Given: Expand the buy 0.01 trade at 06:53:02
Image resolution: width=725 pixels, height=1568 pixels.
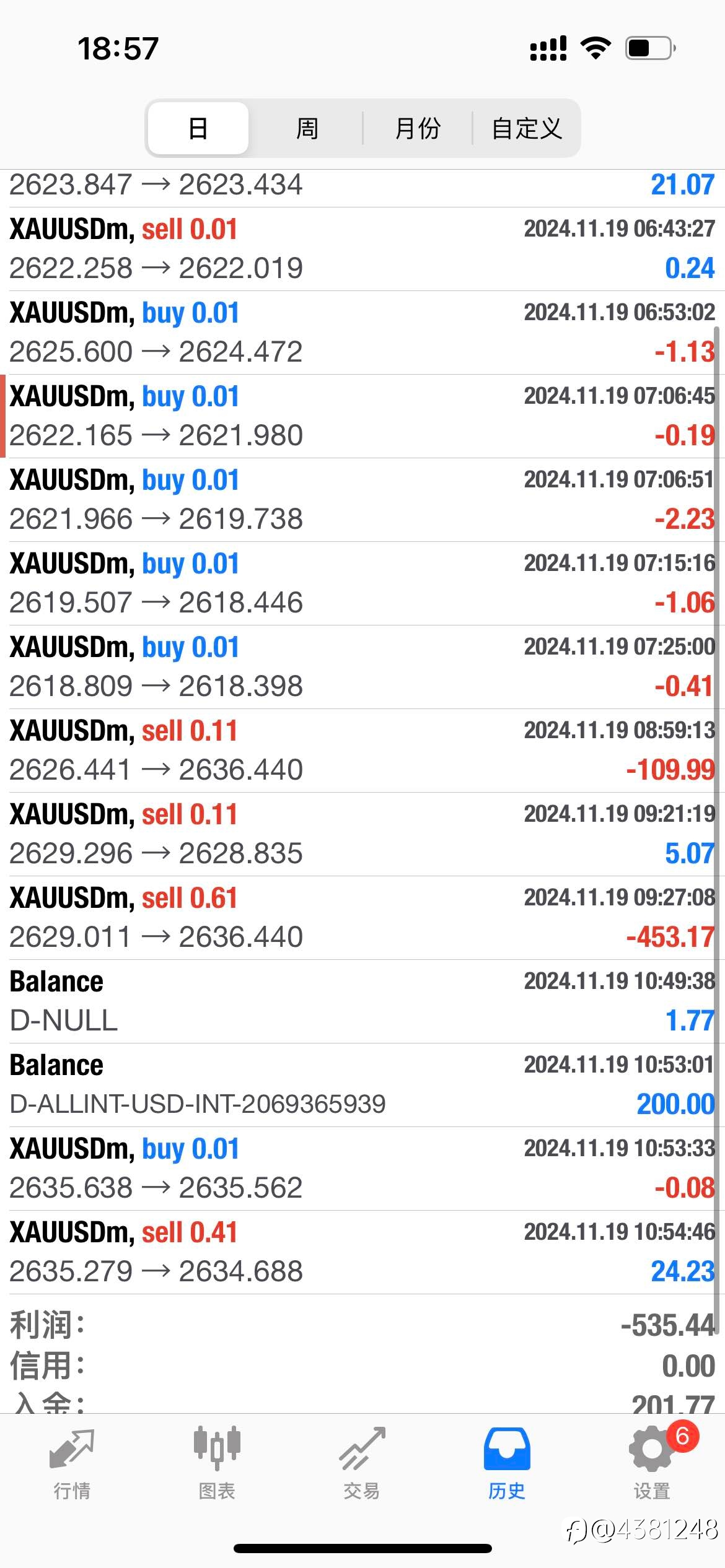Looking at the screenshot, I should click(362, 333).
